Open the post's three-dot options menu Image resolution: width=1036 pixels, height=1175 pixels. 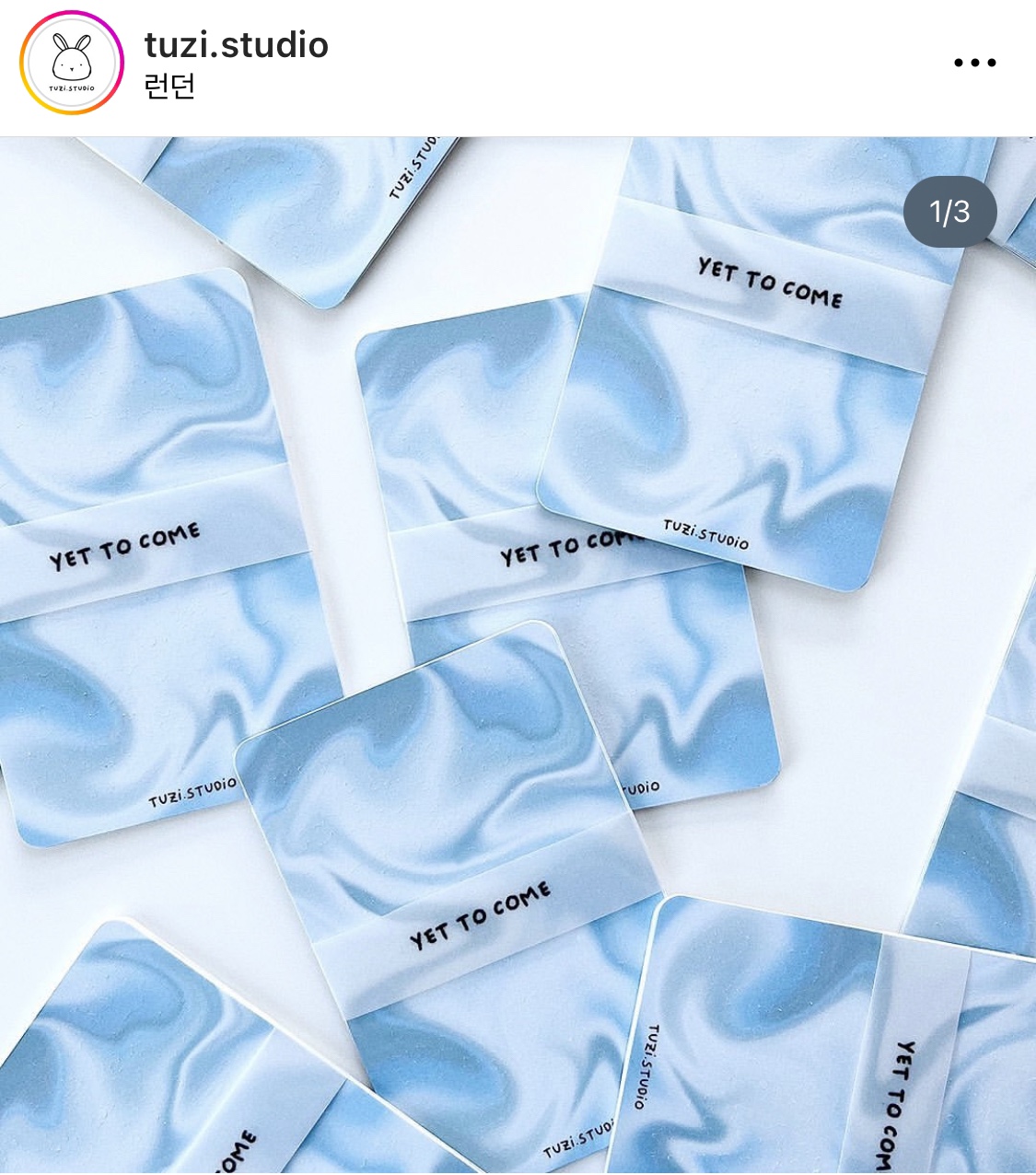pos(974,63)
